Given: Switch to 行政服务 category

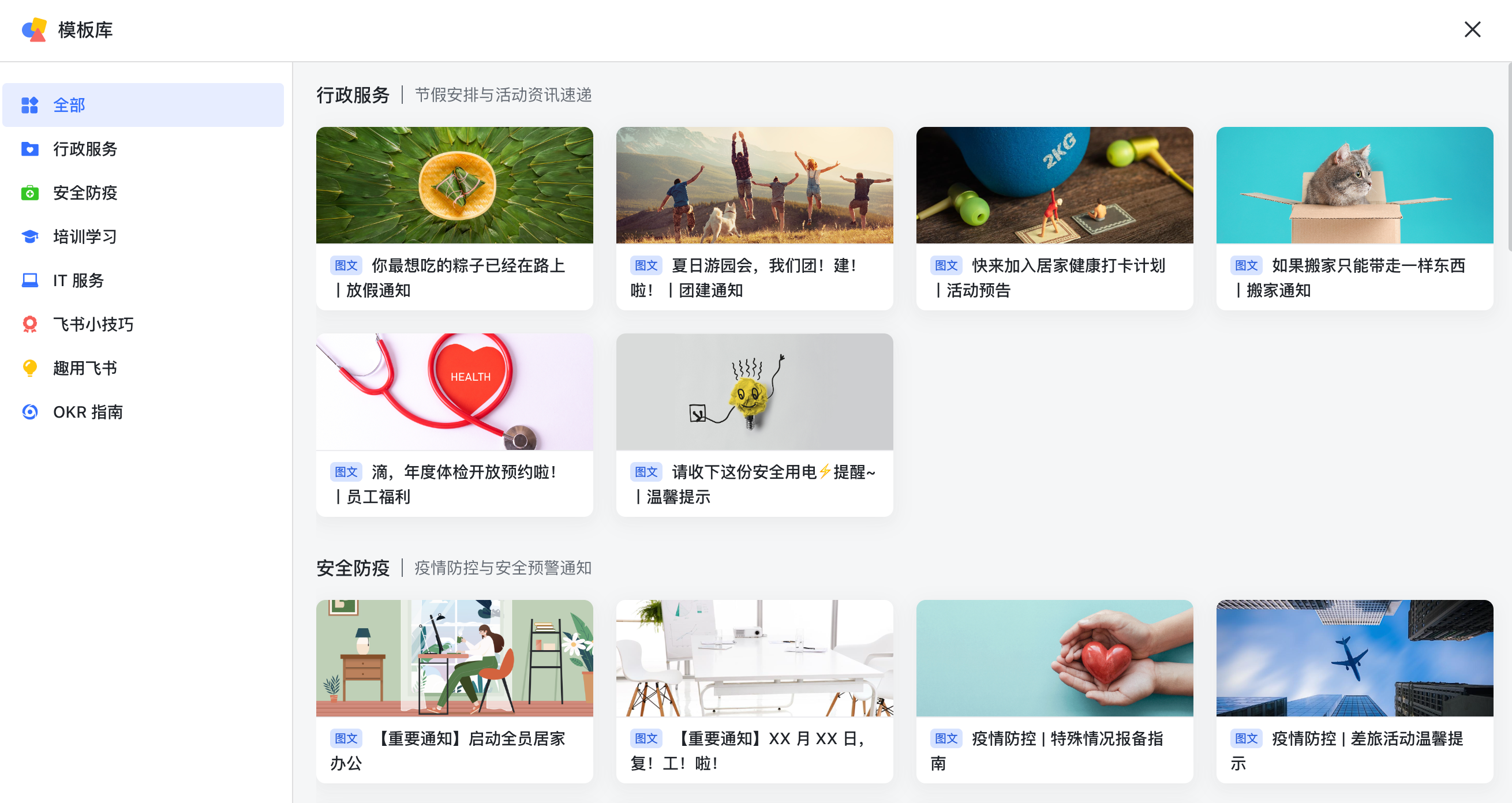Looking at the screenshot, I should pyautogui.click(x=85, y=149).
